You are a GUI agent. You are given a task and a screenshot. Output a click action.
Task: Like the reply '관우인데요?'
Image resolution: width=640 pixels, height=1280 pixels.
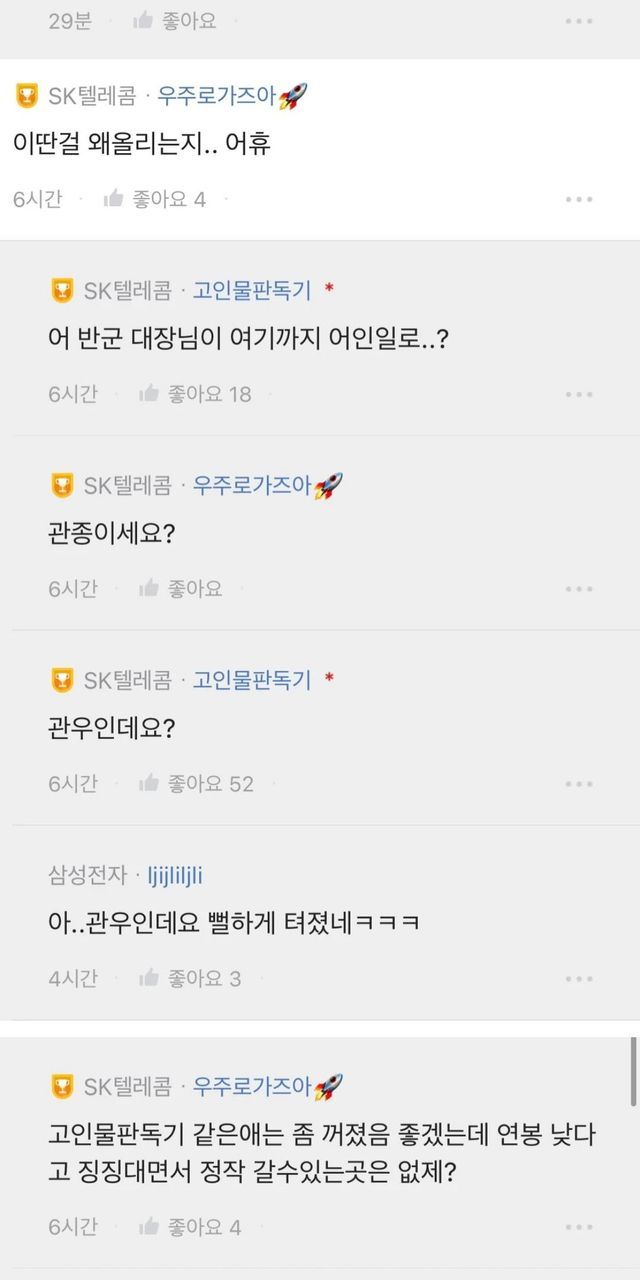[x=197, y=784]
